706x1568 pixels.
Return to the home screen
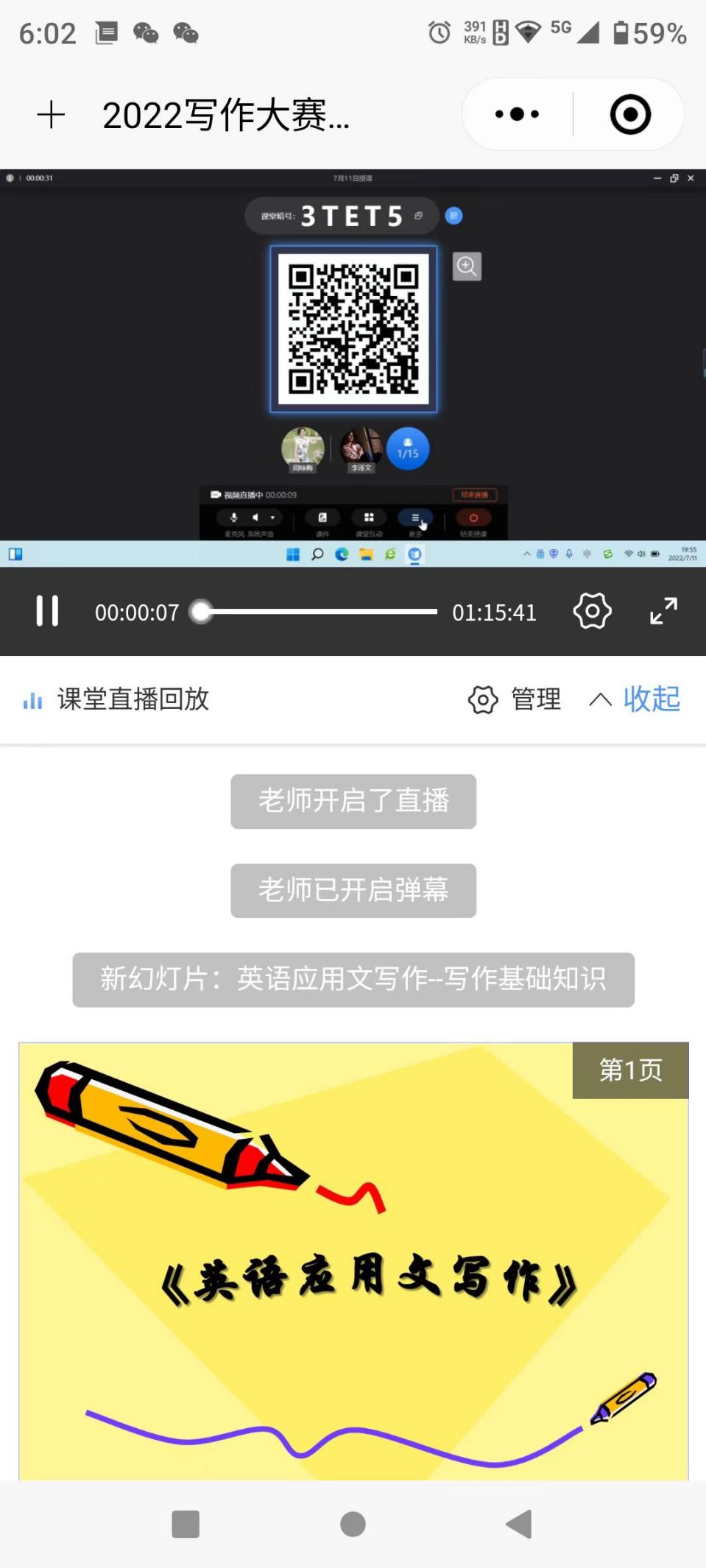pyautogui.click(x=353, y=1524)
